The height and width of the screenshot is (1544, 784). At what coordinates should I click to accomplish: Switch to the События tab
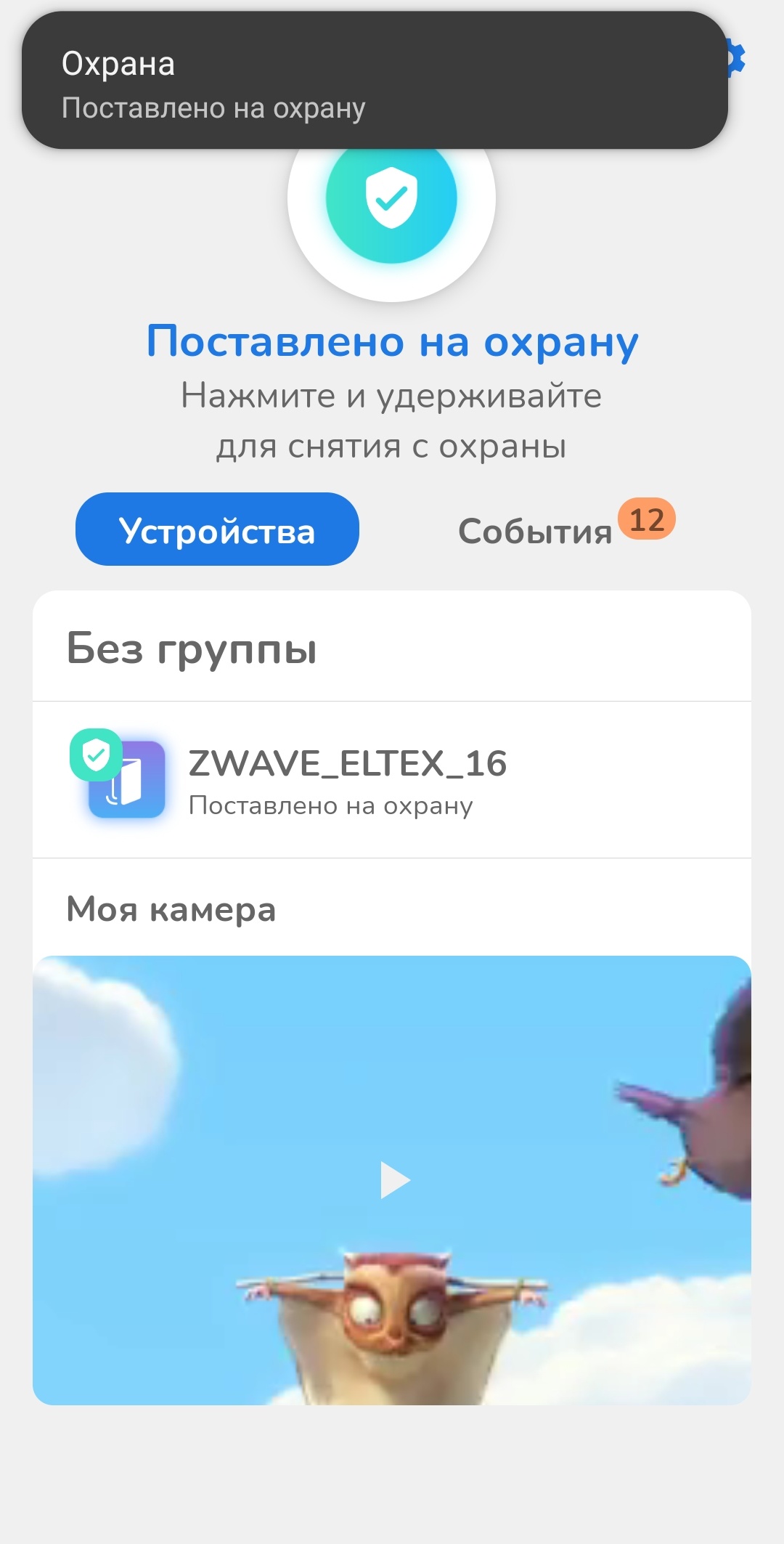[x=536, y=531]
